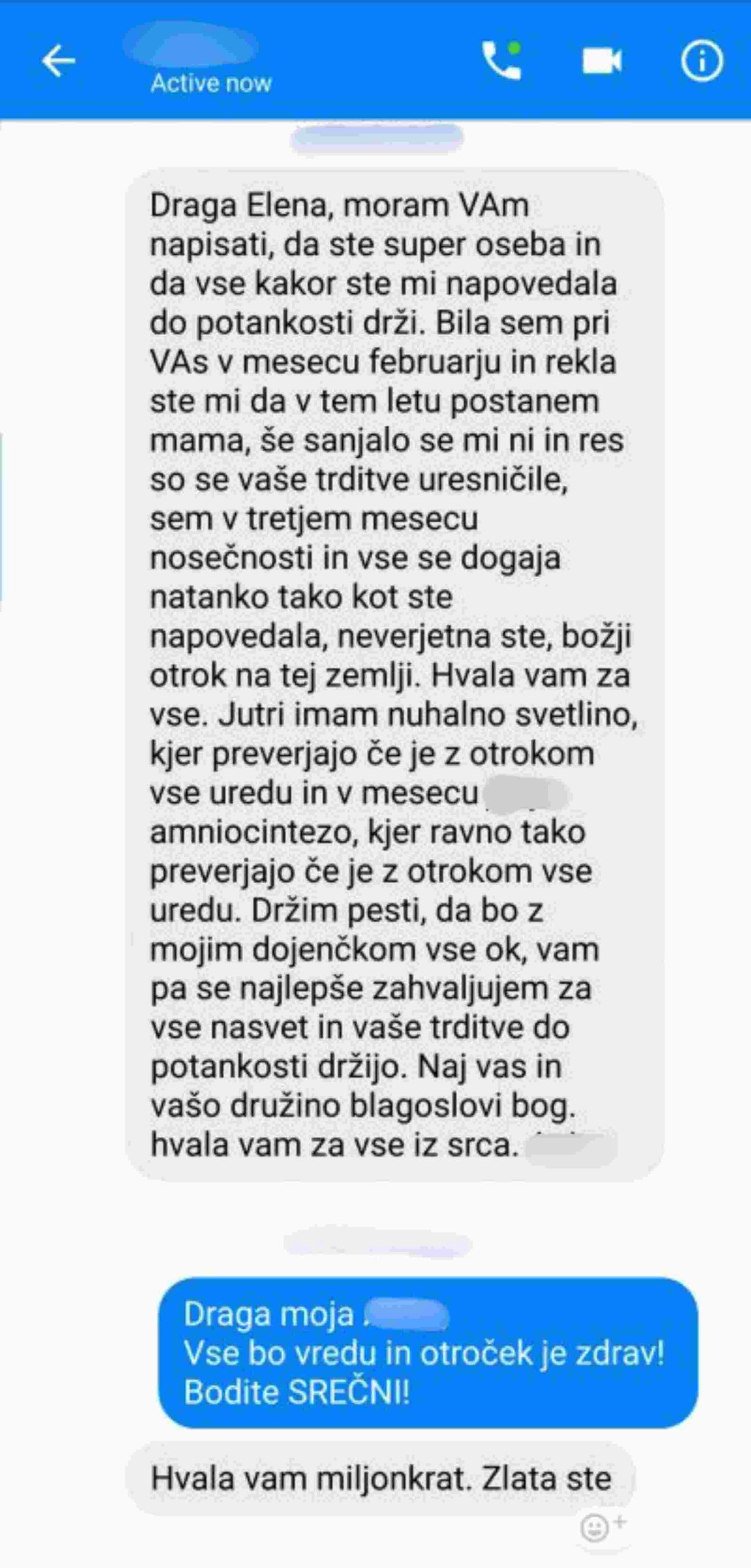751x1568 pixels.
Task: Start a voice call
Action: pyautogui.click(x=501, y=61)
